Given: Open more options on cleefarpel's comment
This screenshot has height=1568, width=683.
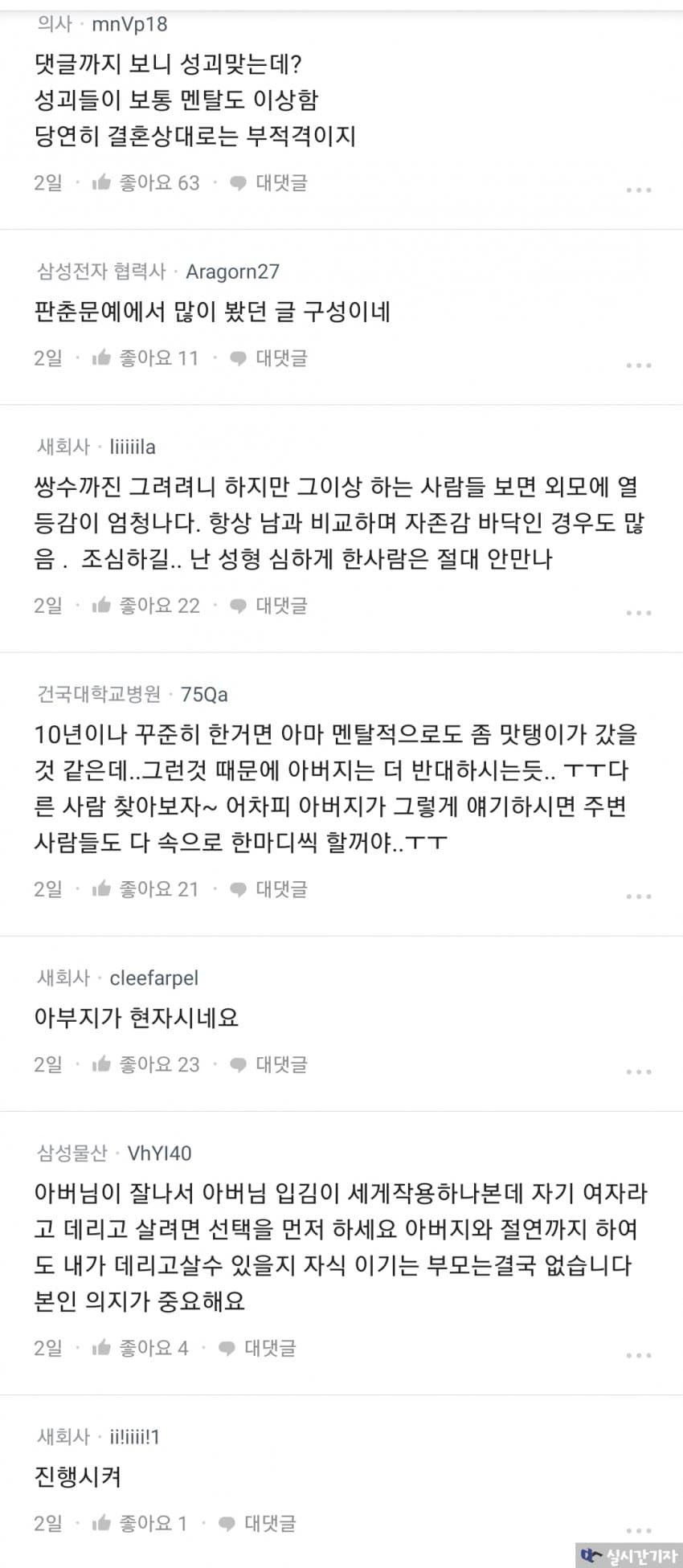Looking at the screenshot, I should [x=638, y=1072].
